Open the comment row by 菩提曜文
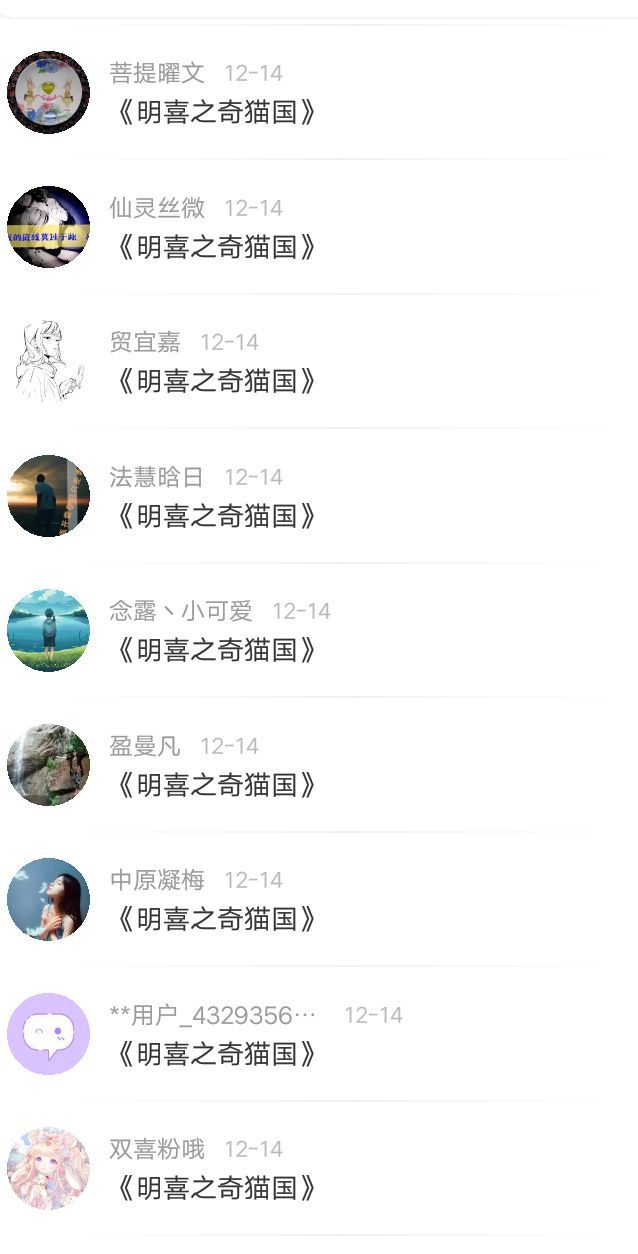The width and height of the screenshot is (638, 1254). tap(319, 92)
